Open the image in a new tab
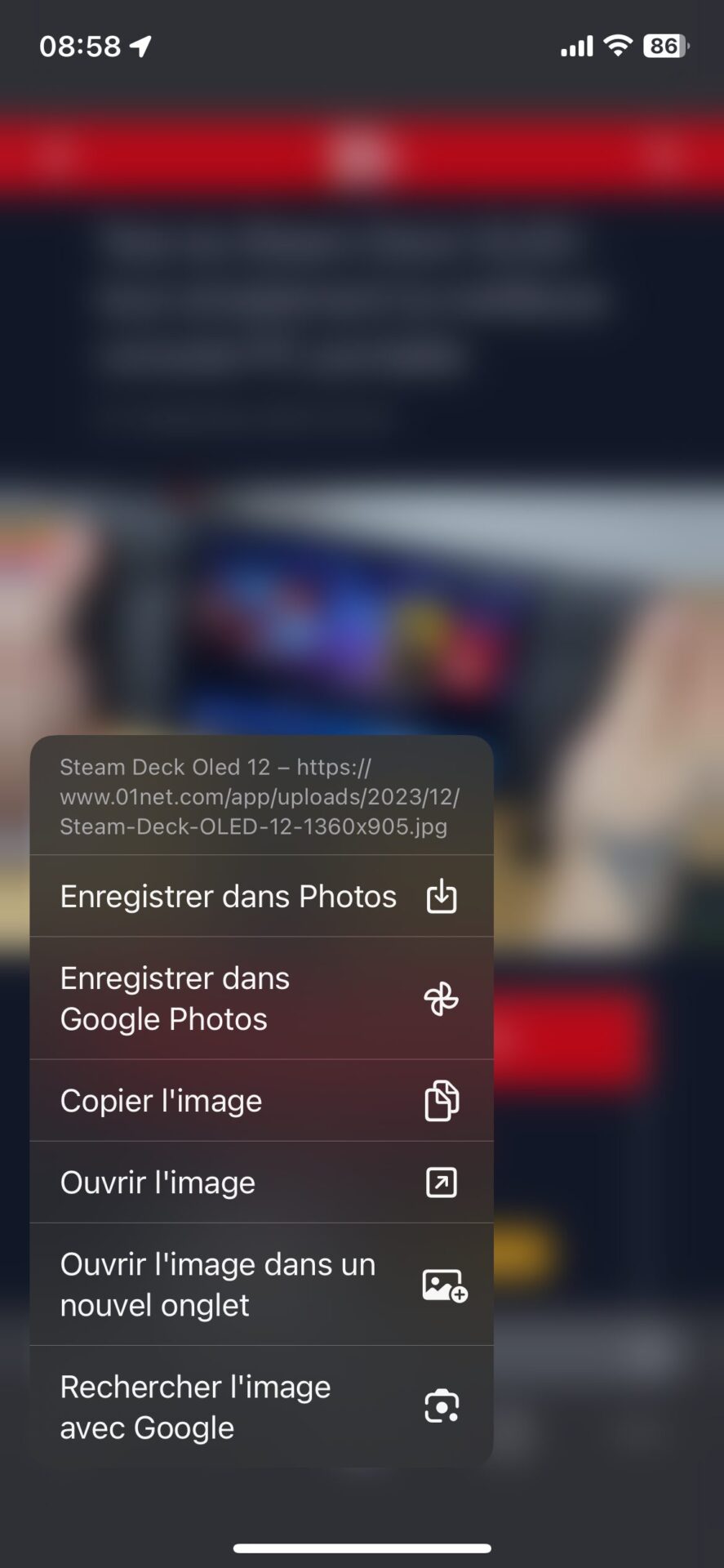The width and height of the screenshot is (724, 1568). click(x=261, y=1284)
